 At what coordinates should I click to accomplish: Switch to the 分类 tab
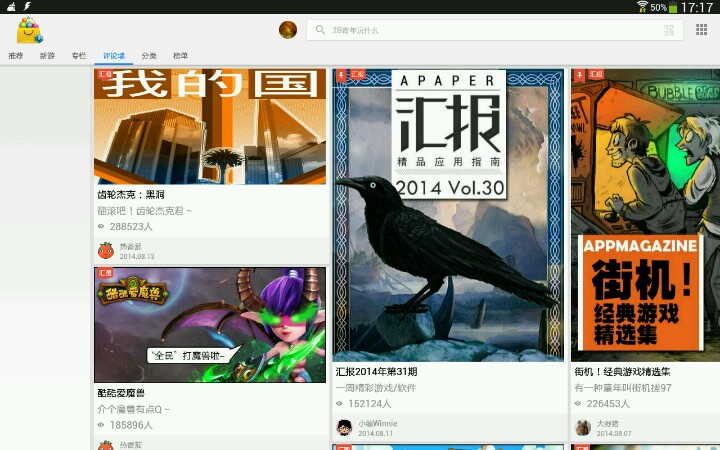point(149,56)
